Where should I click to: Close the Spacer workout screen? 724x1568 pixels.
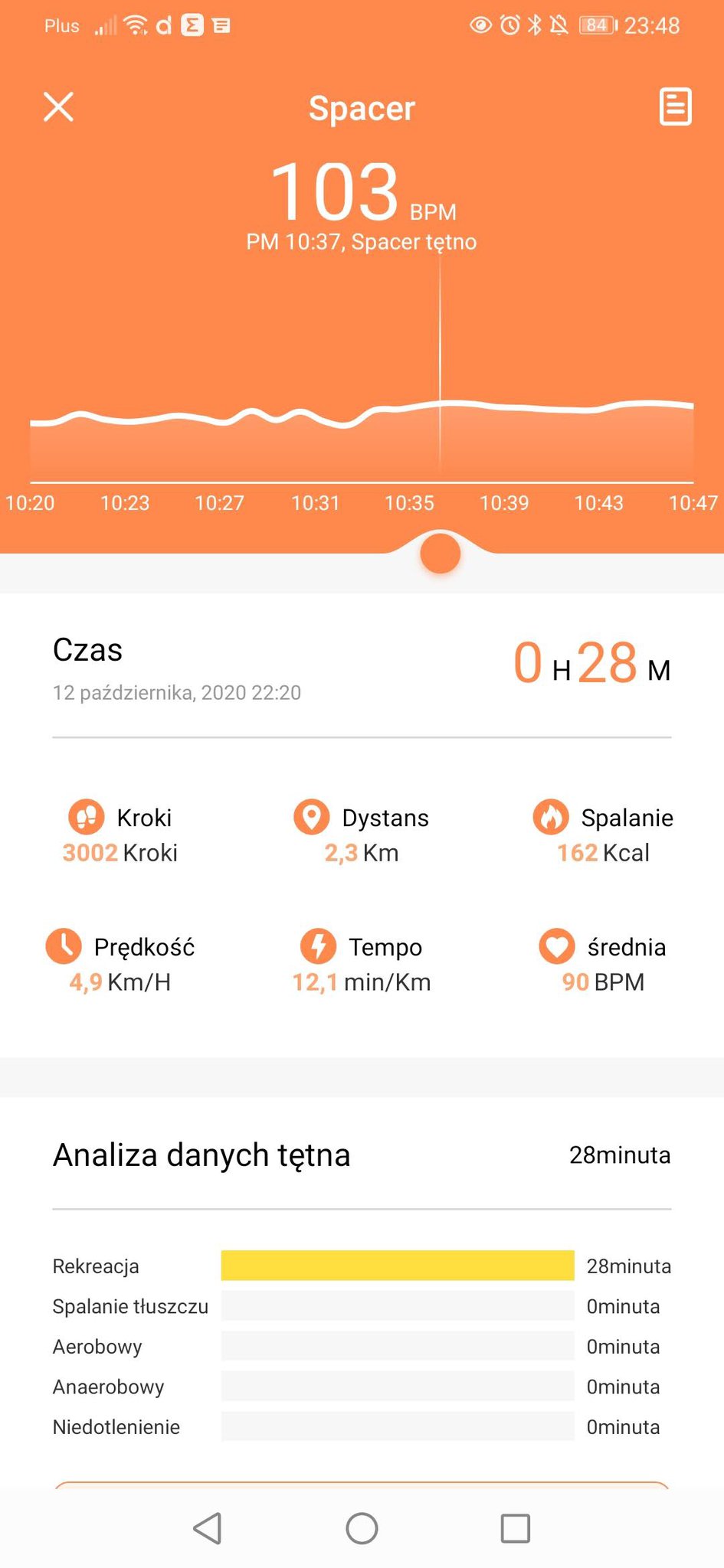tap(58, 107)
